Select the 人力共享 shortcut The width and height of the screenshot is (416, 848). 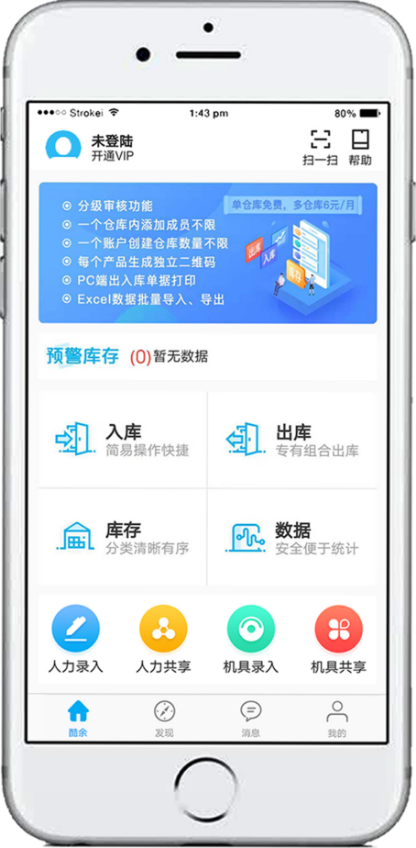(x=163, y=639)
